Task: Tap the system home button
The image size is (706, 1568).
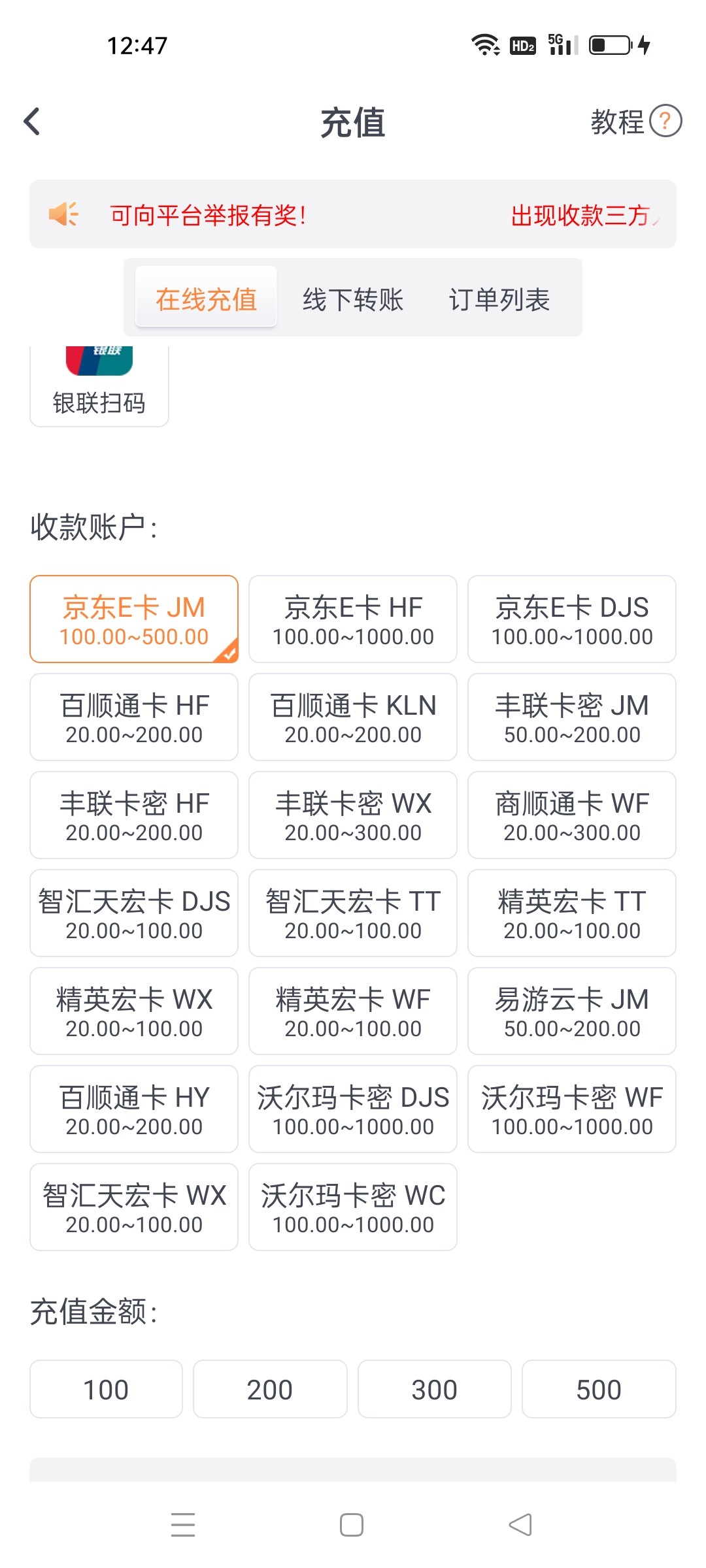Action: pos(352,1525)
